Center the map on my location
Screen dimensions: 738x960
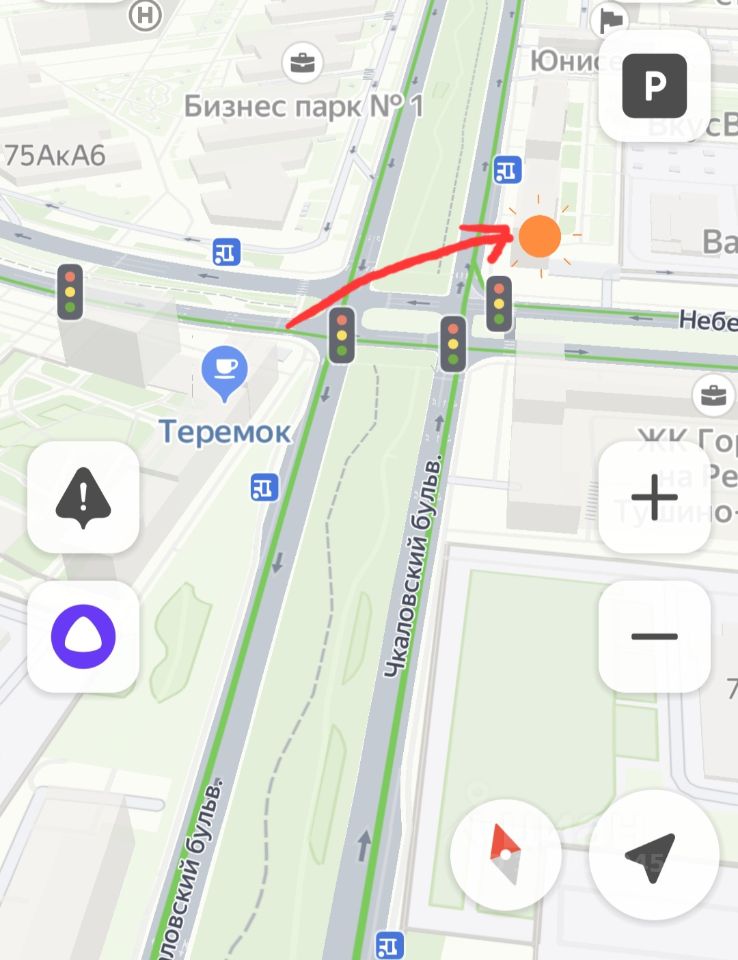654,853
